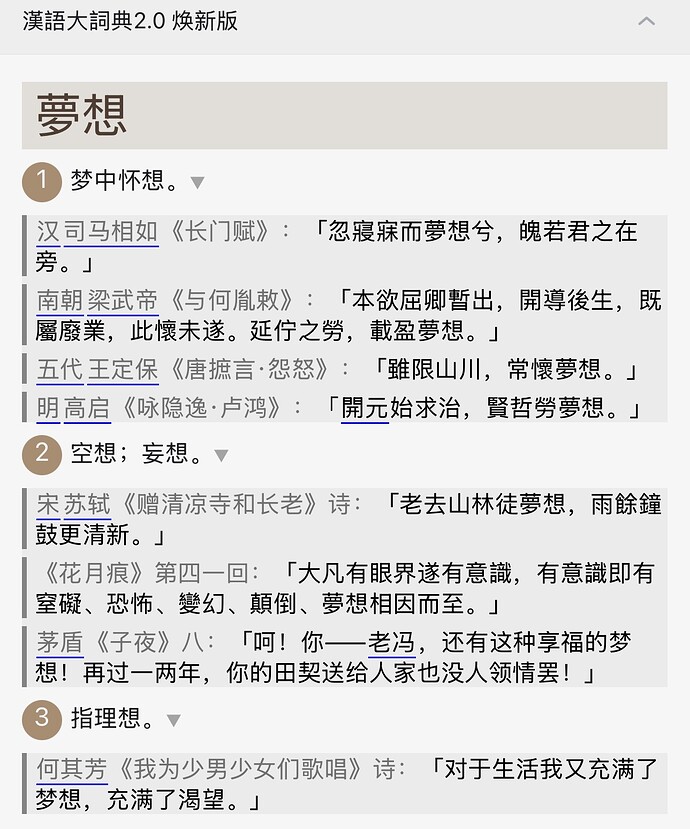Collapse citations for 指理想 definition
This screenshot has height=829, width=690.
(x=174, y=720)
